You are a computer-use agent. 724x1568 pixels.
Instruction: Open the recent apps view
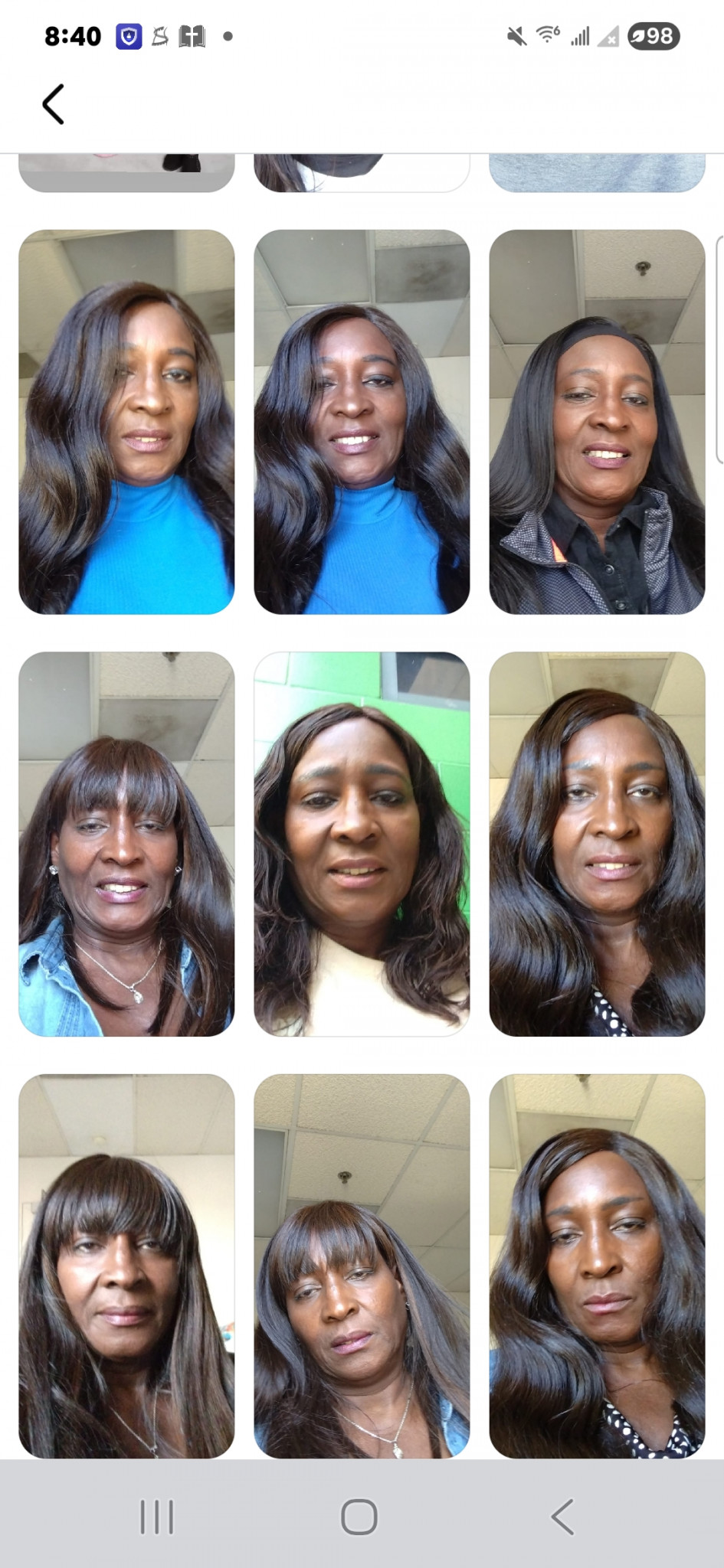(157, 1517)
